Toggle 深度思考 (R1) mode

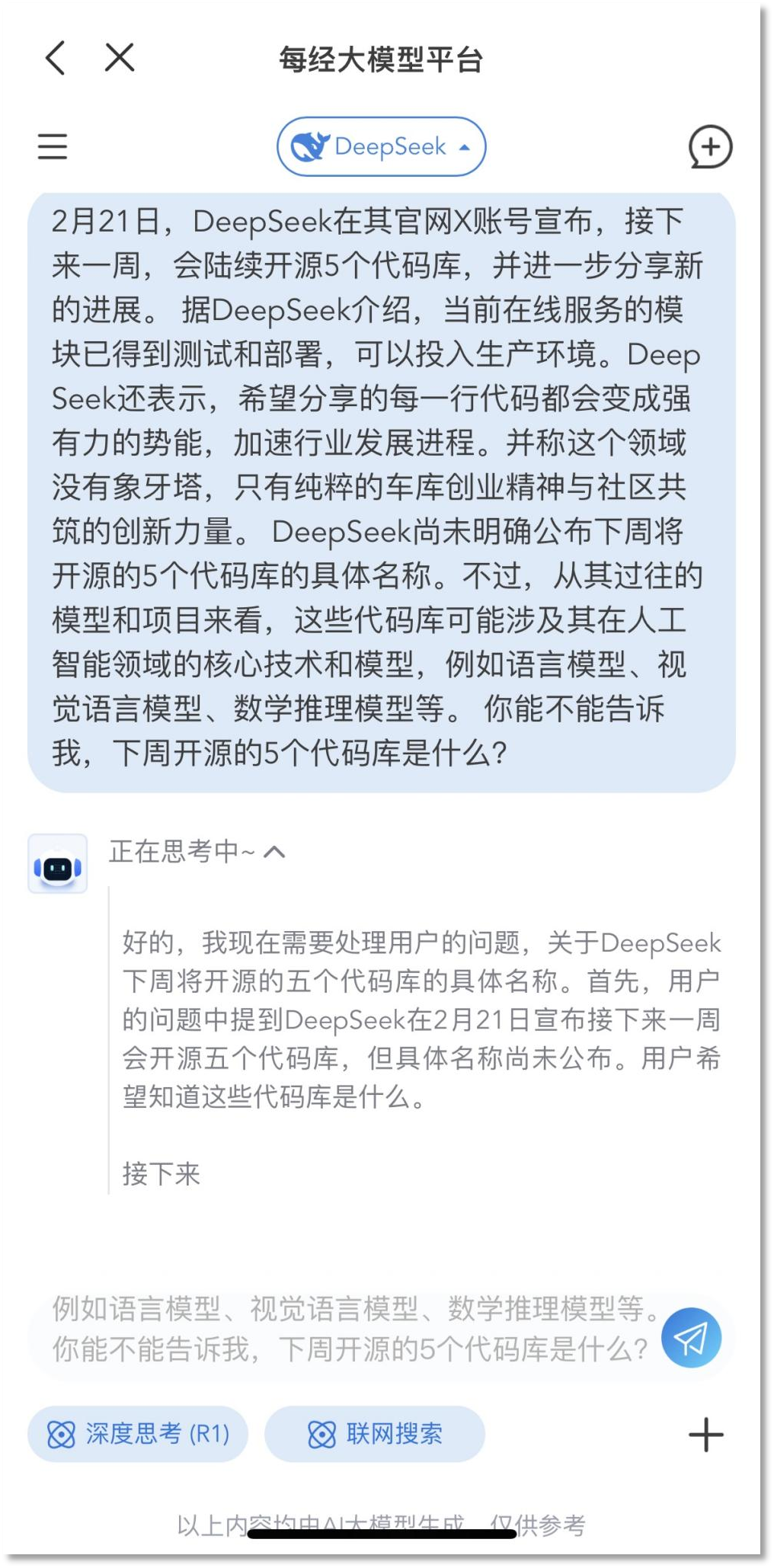[x=138, y=1434]
